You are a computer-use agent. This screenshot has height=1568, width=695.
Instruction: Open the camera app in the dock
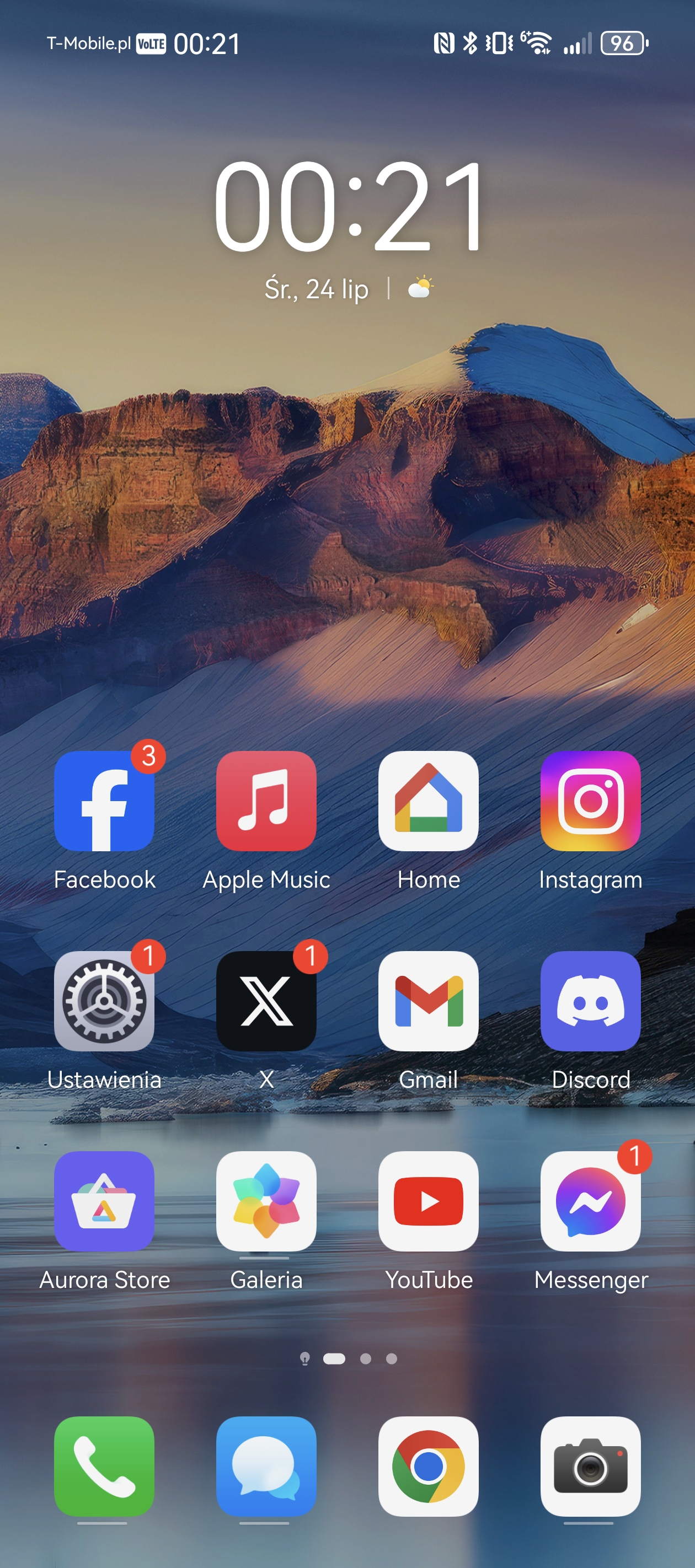point(590,1467)
